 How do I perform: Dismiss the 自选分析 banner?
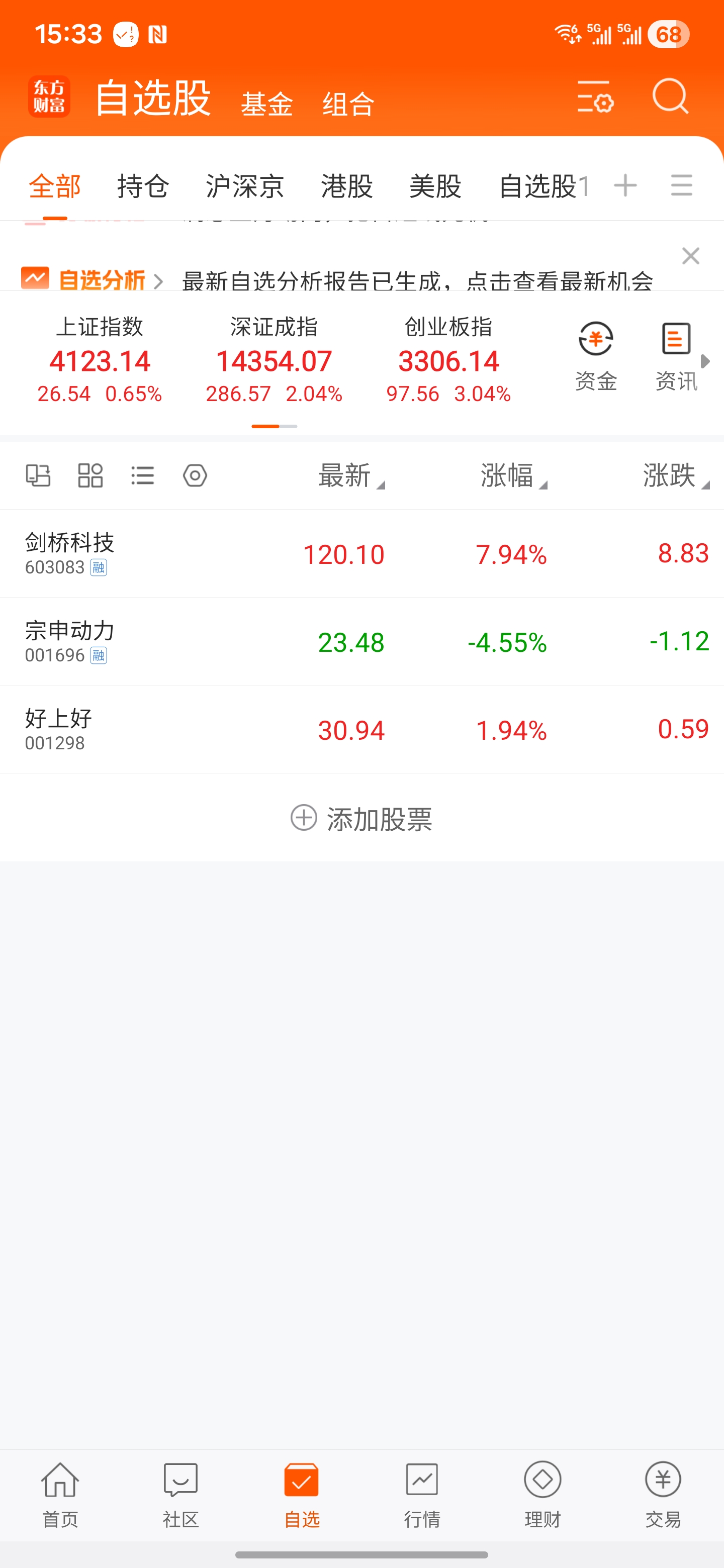coord(690,256)
